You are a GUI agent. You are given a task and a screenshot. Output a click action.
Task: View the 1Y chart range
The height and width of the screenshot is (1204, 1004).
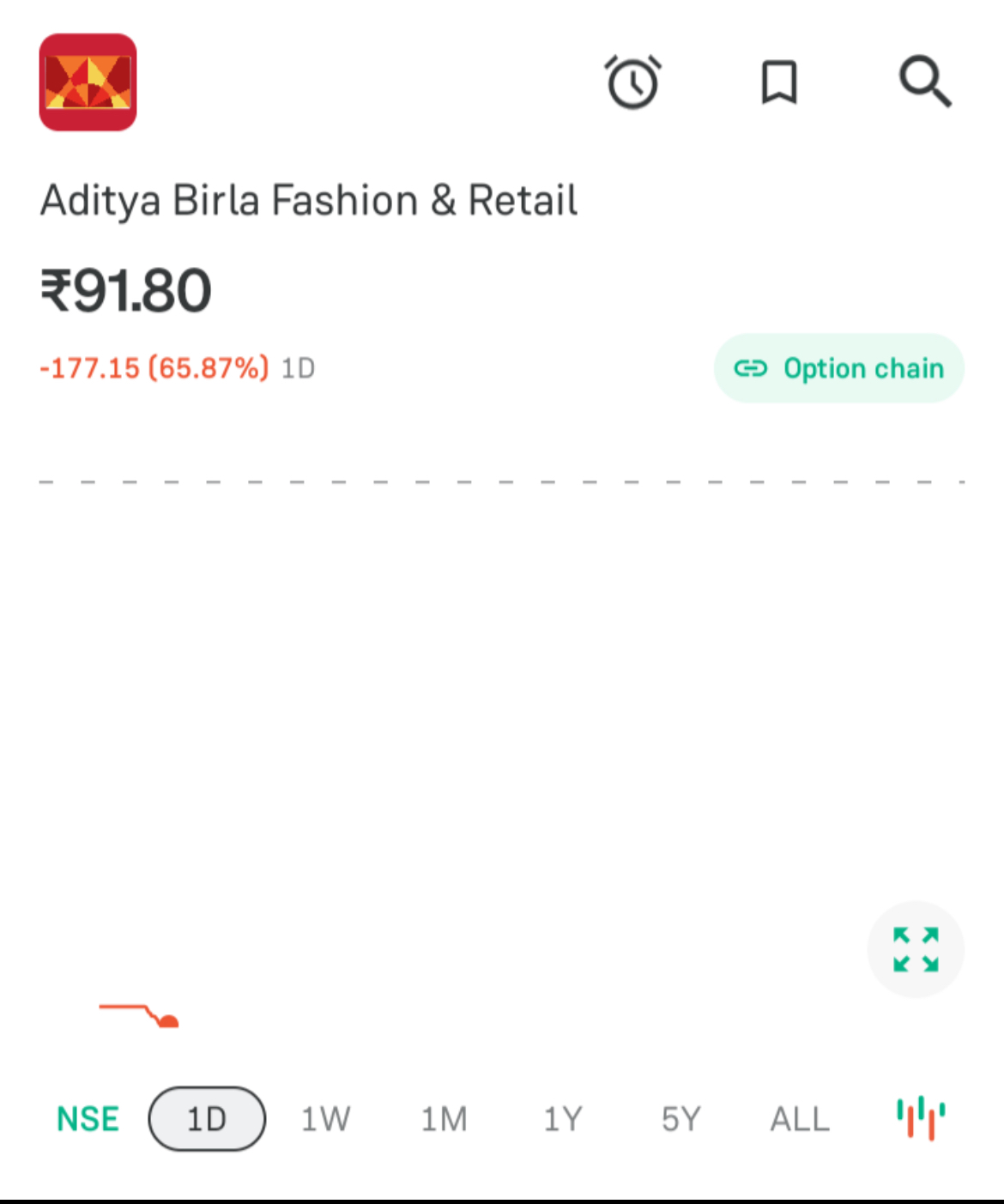pos(563,1119)
